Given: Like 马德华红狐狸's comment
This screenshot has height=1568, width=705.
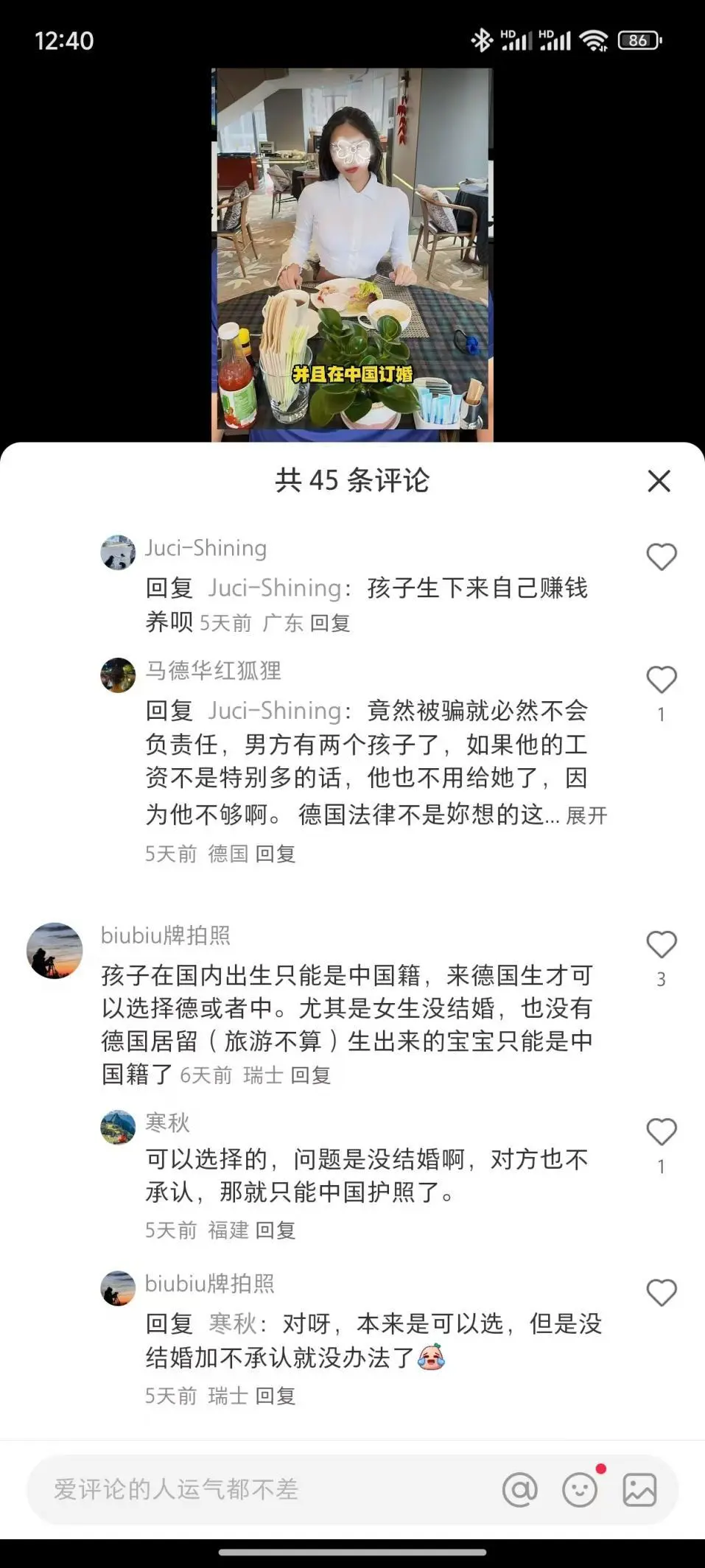Looking at the screenshot, I should (661, 679).
